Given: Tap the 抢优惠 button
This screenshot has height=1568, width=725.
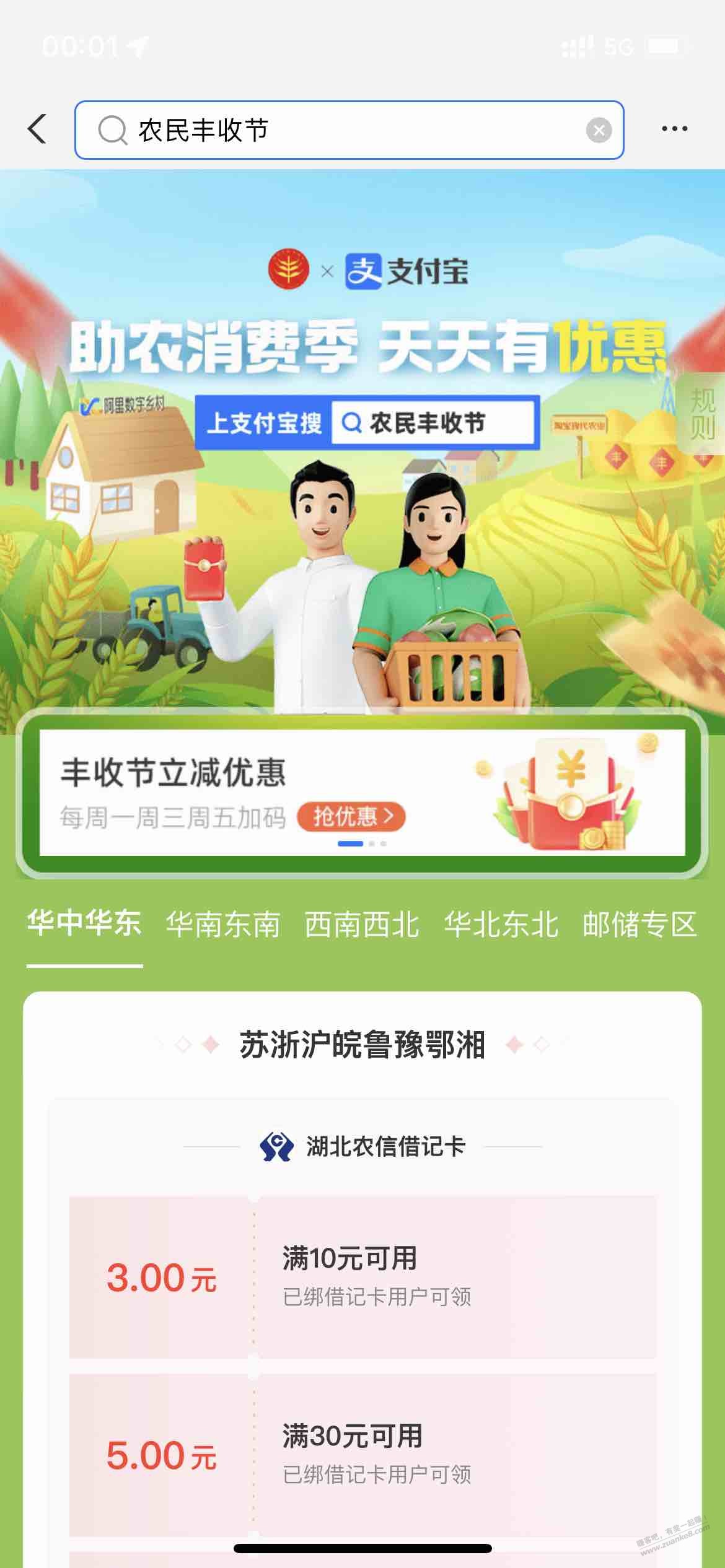Looking at the screenshot, I should pyautogui.click(x=350, y=817).
